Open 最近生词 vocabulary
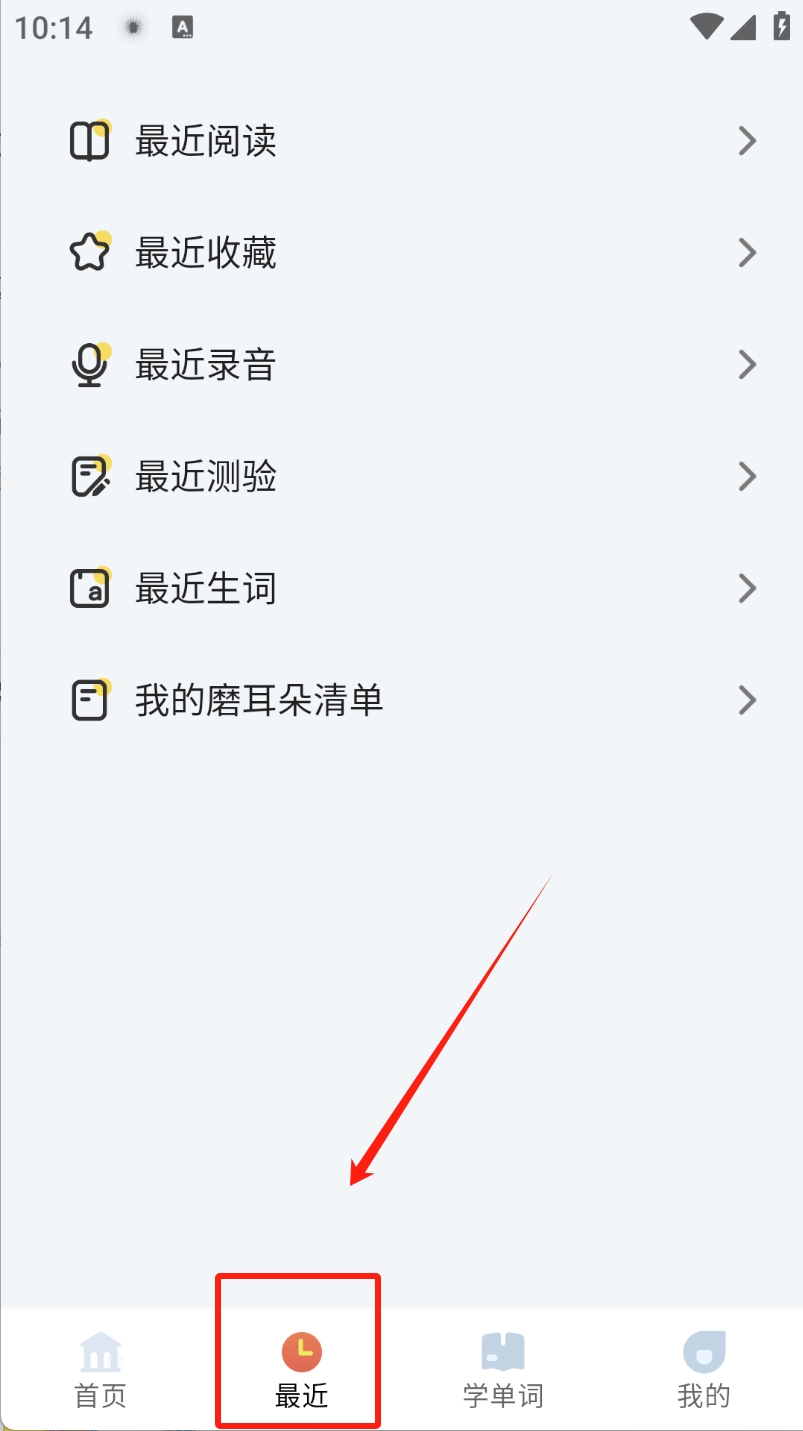The width and height of the screenshot is (803, 1431). (x=400, y=588)
